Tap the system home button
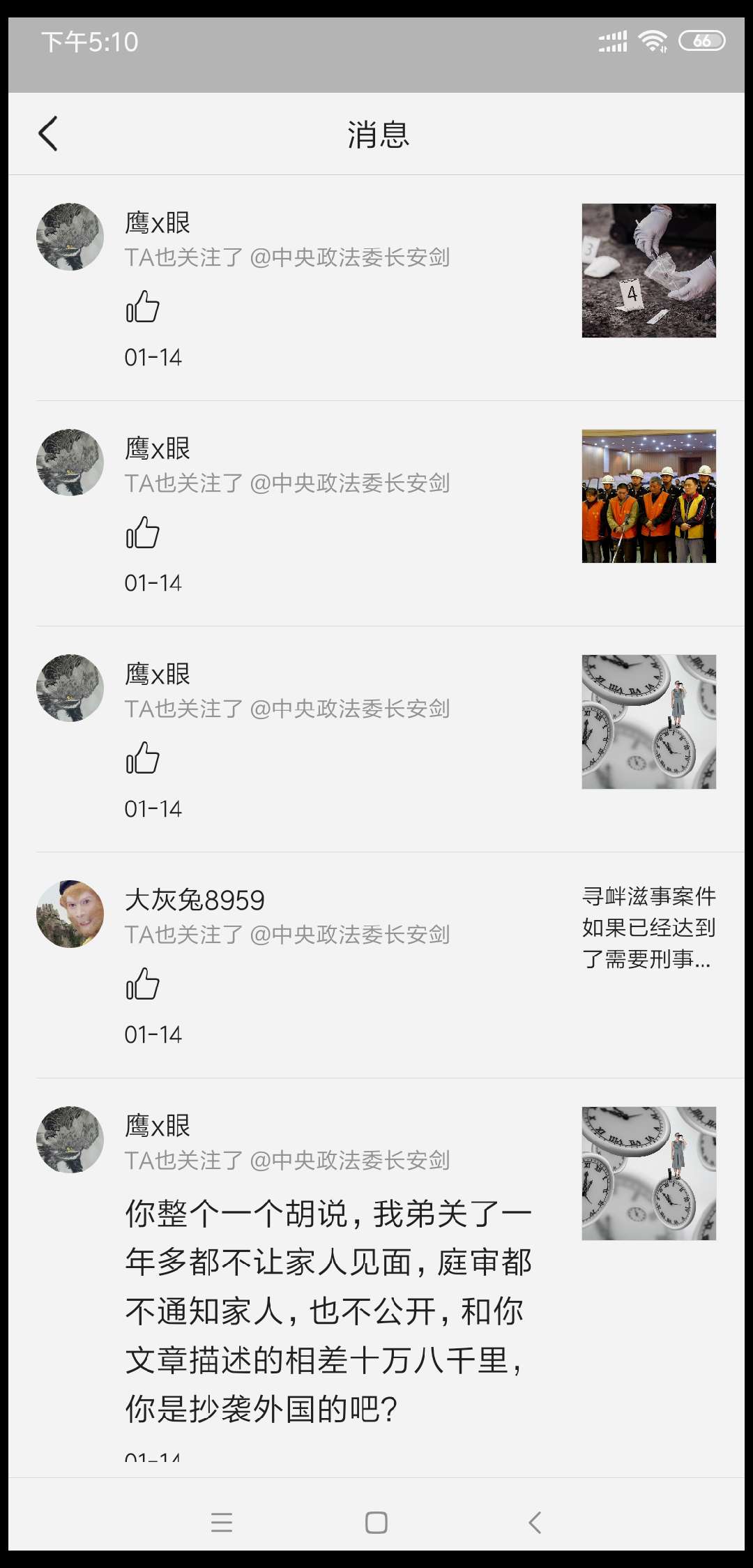753x1568 pixels. (x=376, y=1522)
